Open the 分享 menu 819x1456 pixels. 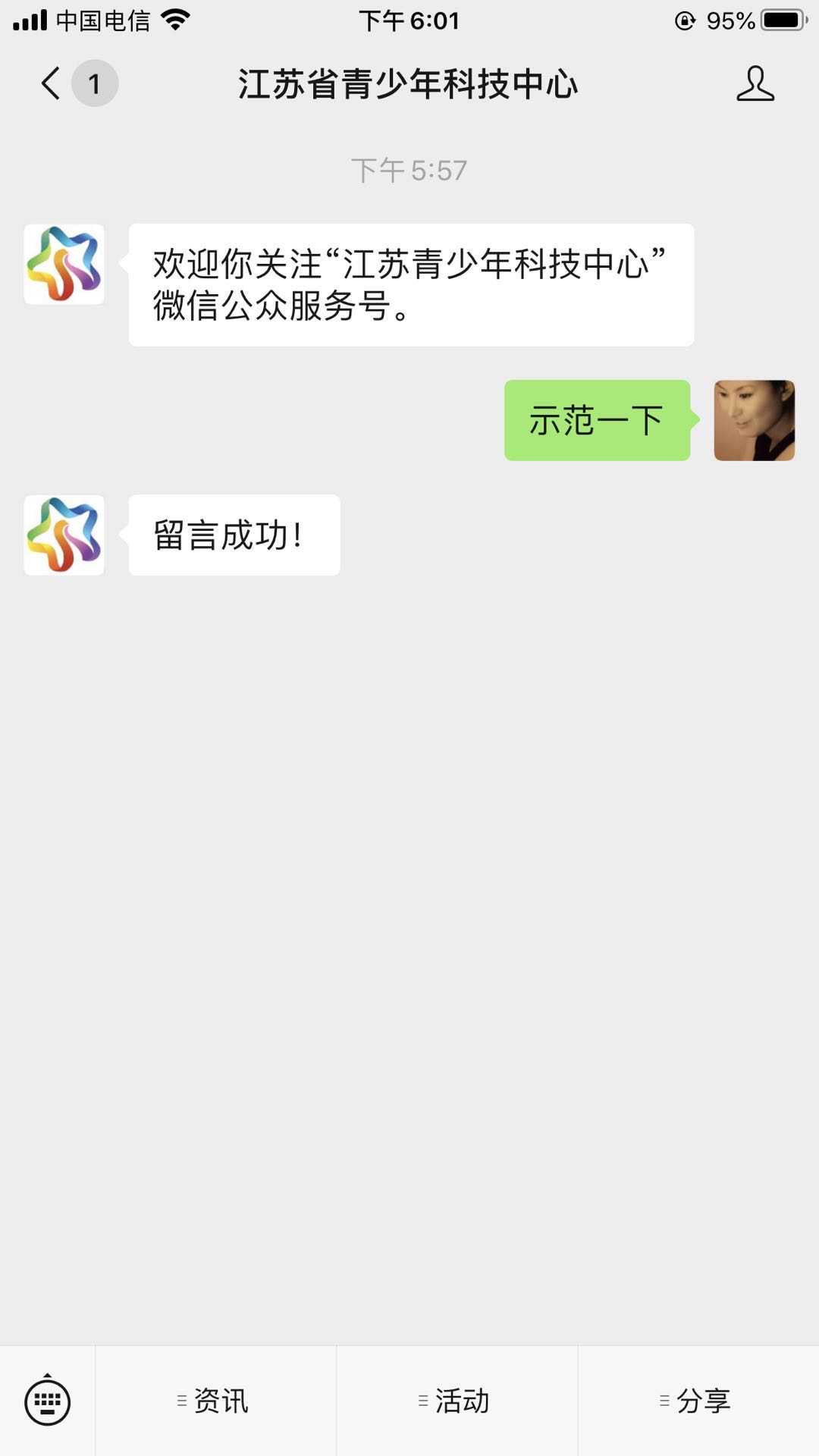[x=698, y=1401]
